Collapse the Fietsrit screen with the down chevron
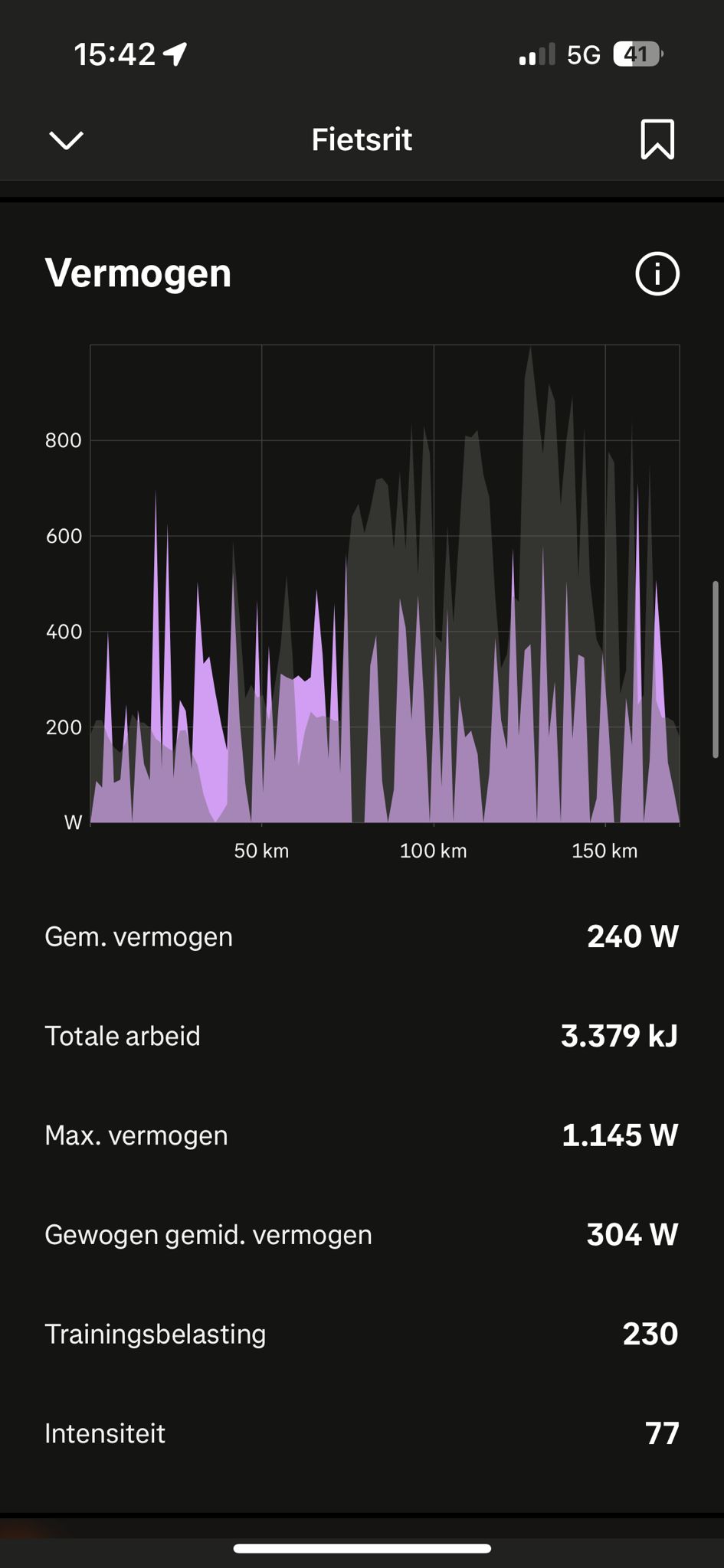The width and height of the screenshot is (724, 1568). 66,140
